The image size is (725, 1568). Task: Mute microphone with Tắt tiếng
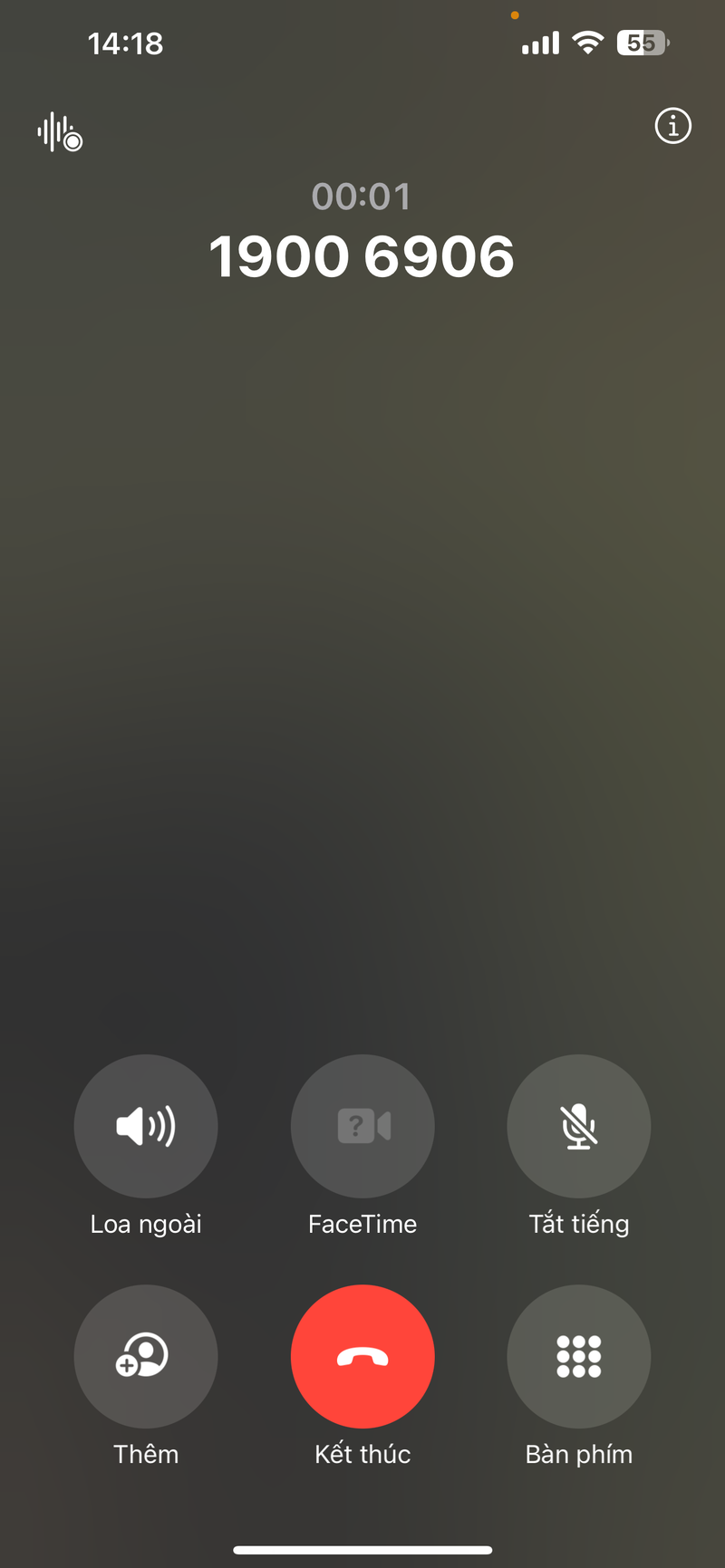coord(578,1126)
